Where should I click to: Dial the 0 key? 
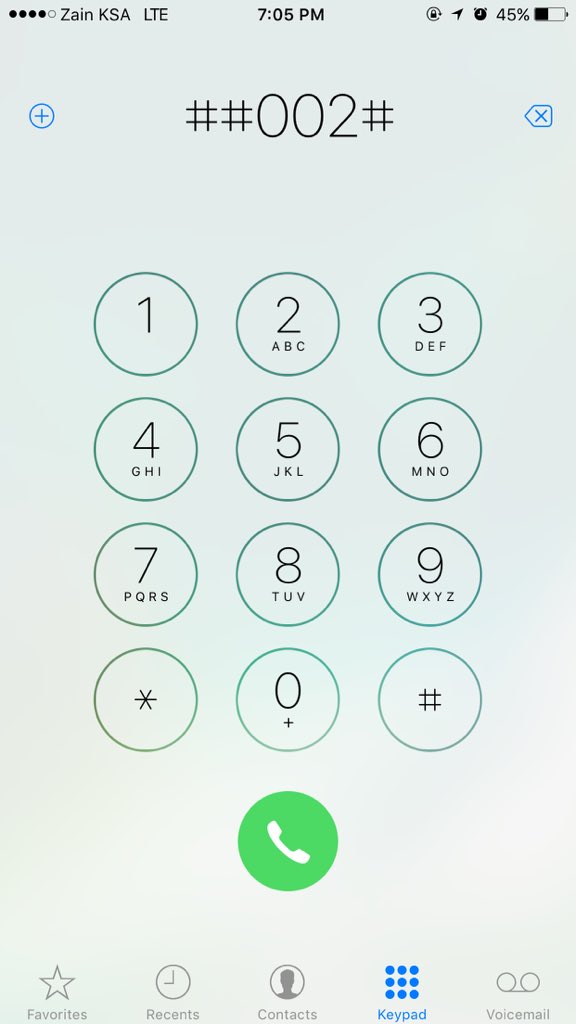(x=288, y=700)
